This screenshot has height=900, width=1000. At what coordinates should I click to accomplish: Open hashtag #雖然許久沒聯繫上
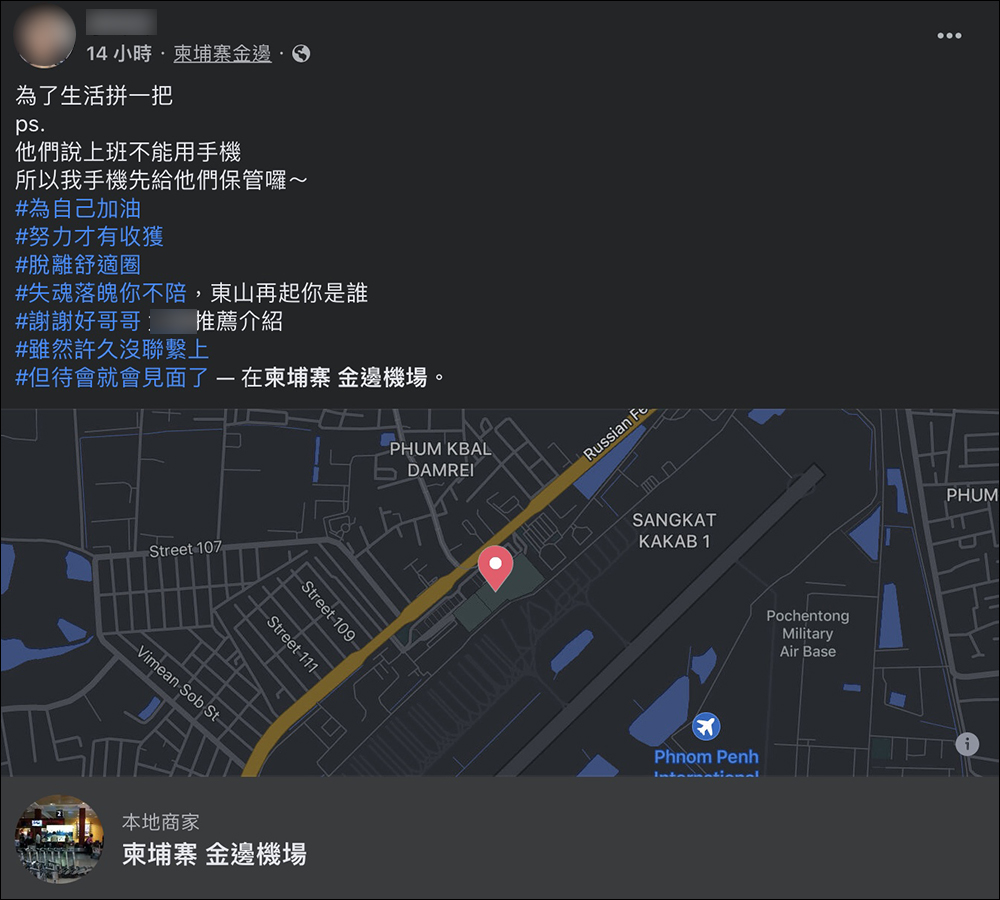click(112, 349)
